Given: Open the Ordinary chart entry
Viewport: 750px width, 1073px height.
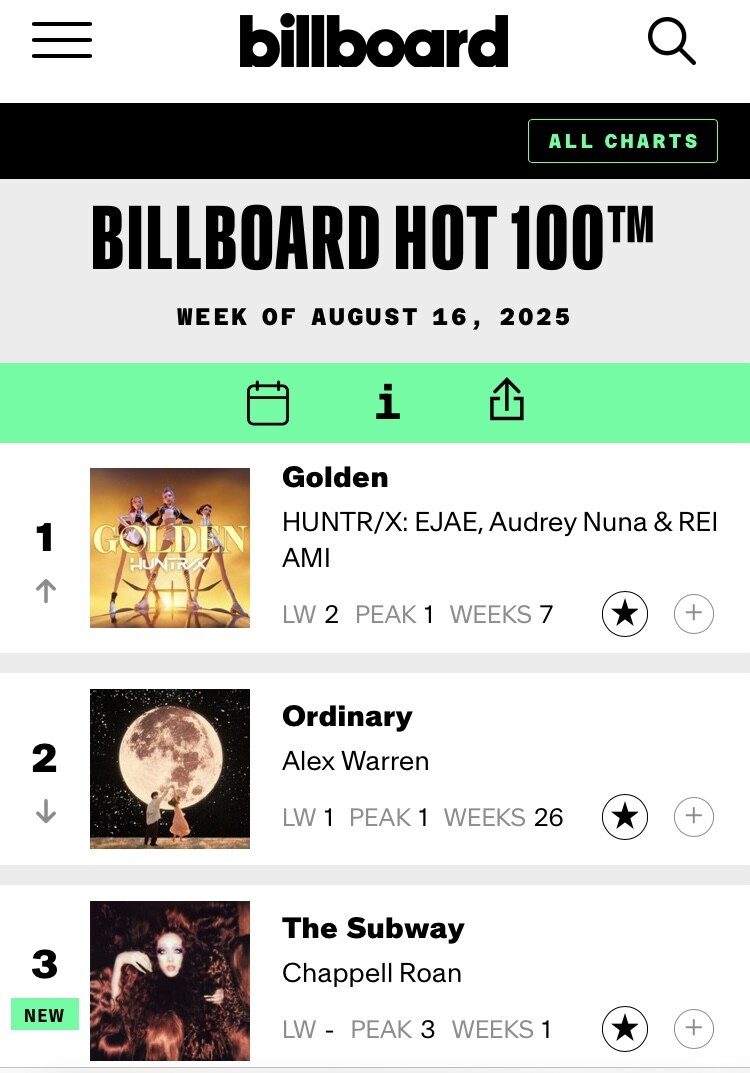Looking at the screenshot, I should pyautogui.click(x=347, y=717).
